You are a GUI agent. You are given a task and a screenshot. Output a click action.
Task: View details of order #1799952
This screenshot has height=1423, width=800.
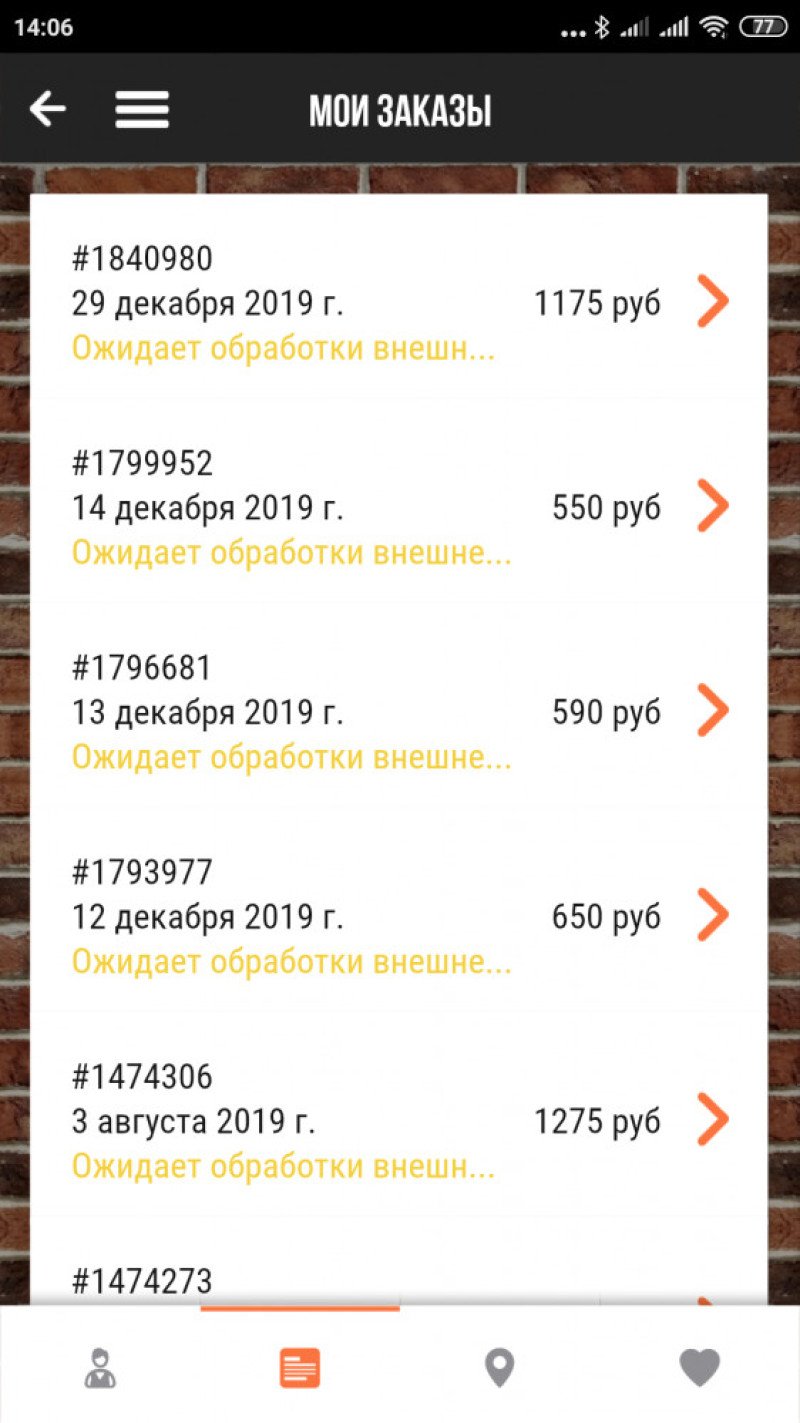pos(398,507)
